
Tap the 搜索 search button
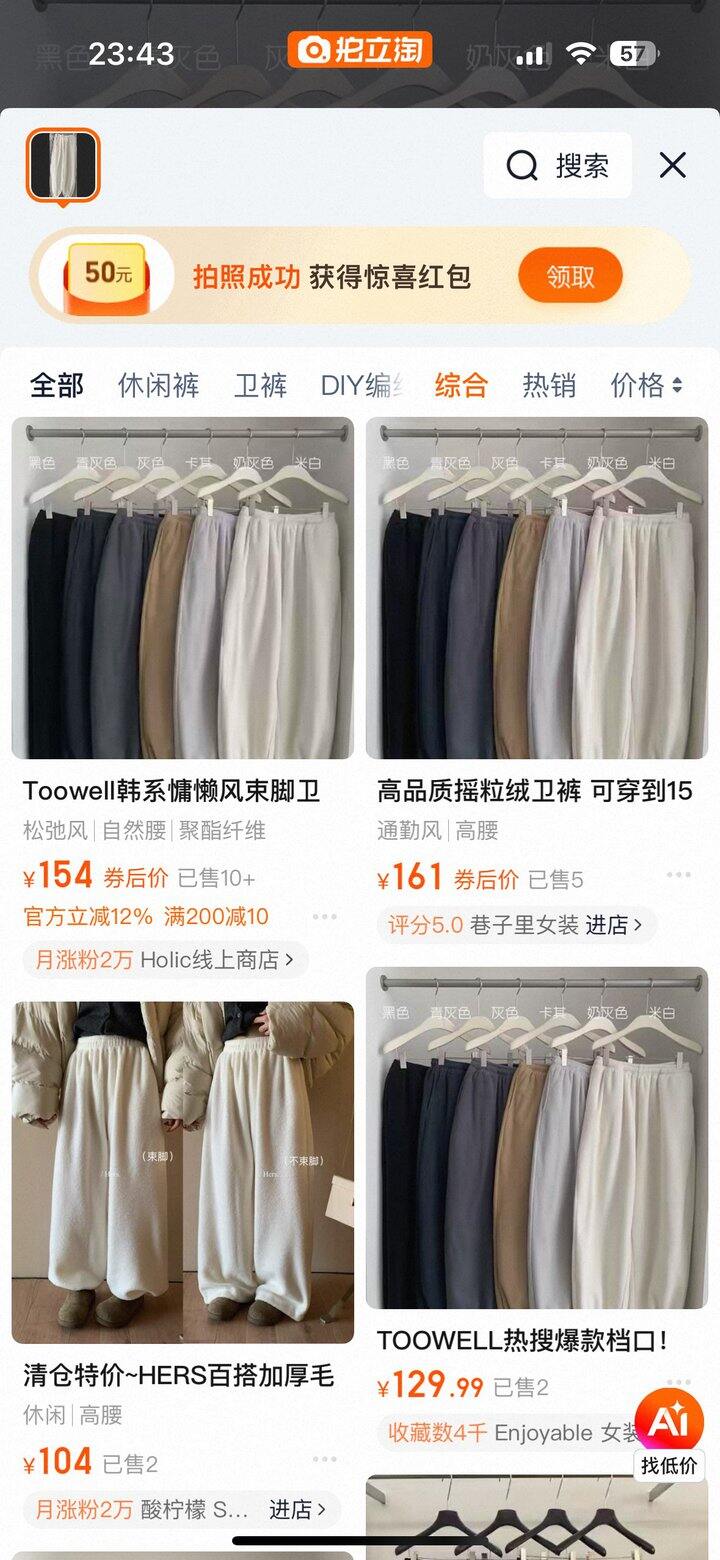(x=558, y=165)
